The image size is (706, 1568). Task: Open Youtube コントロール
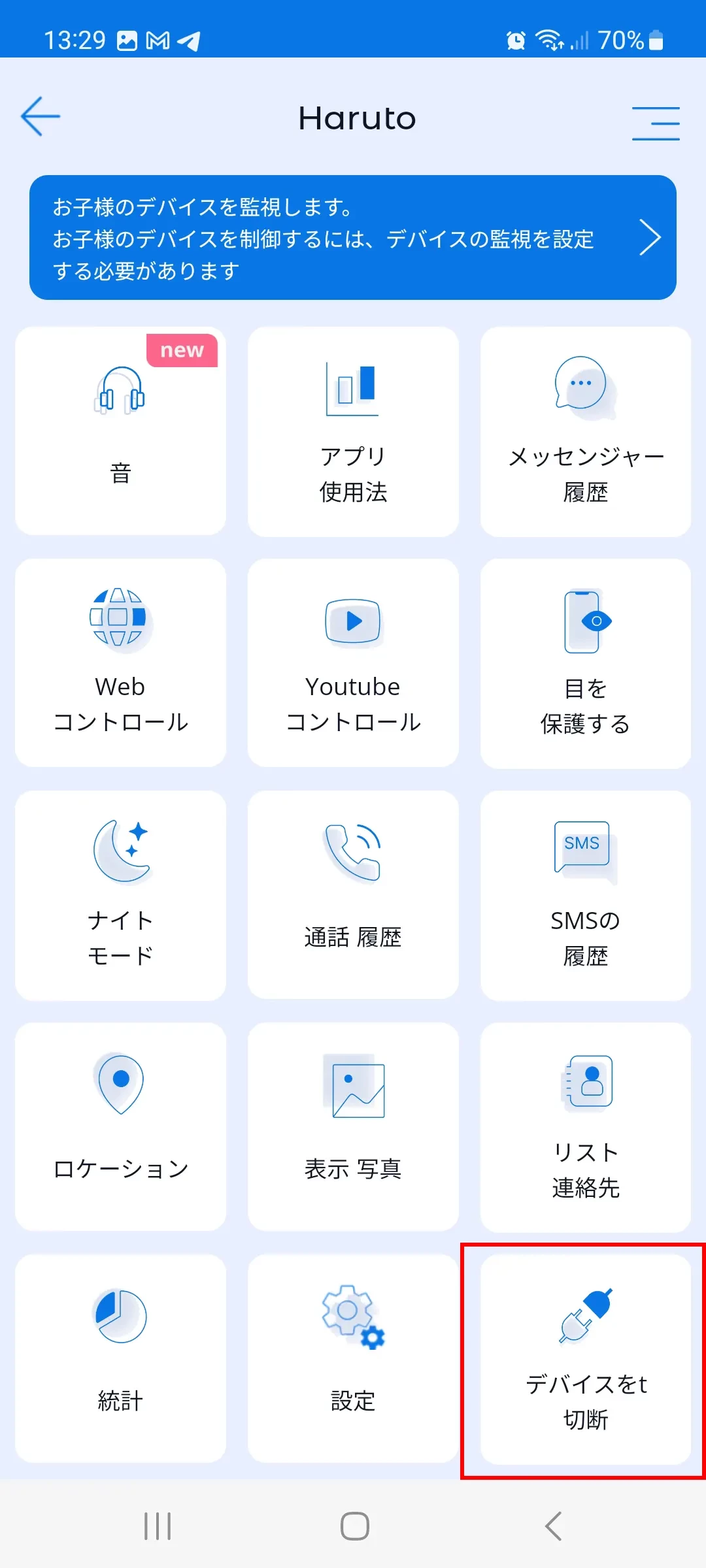353,662
